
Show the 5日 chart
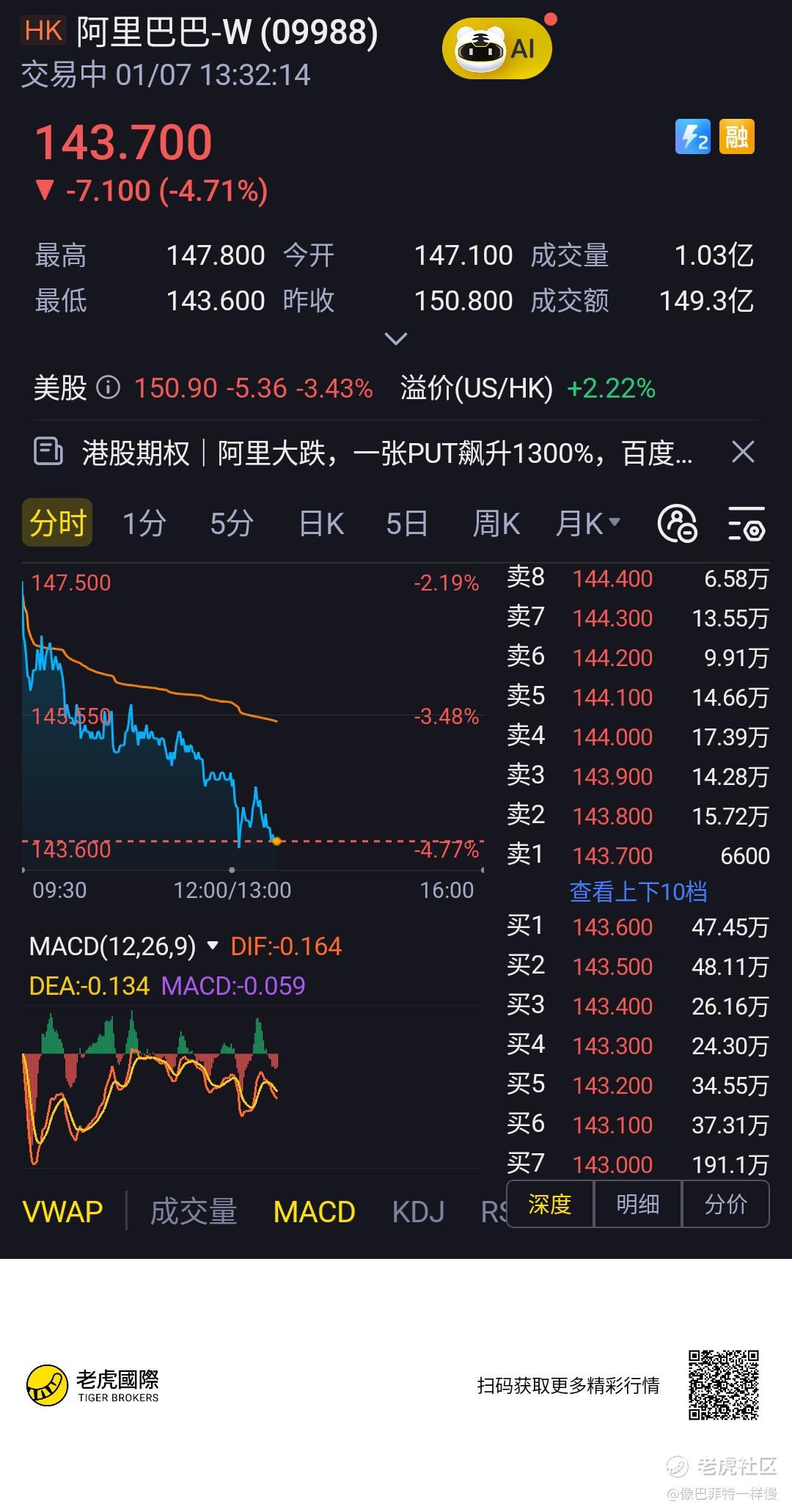click(x=407, y=524)
